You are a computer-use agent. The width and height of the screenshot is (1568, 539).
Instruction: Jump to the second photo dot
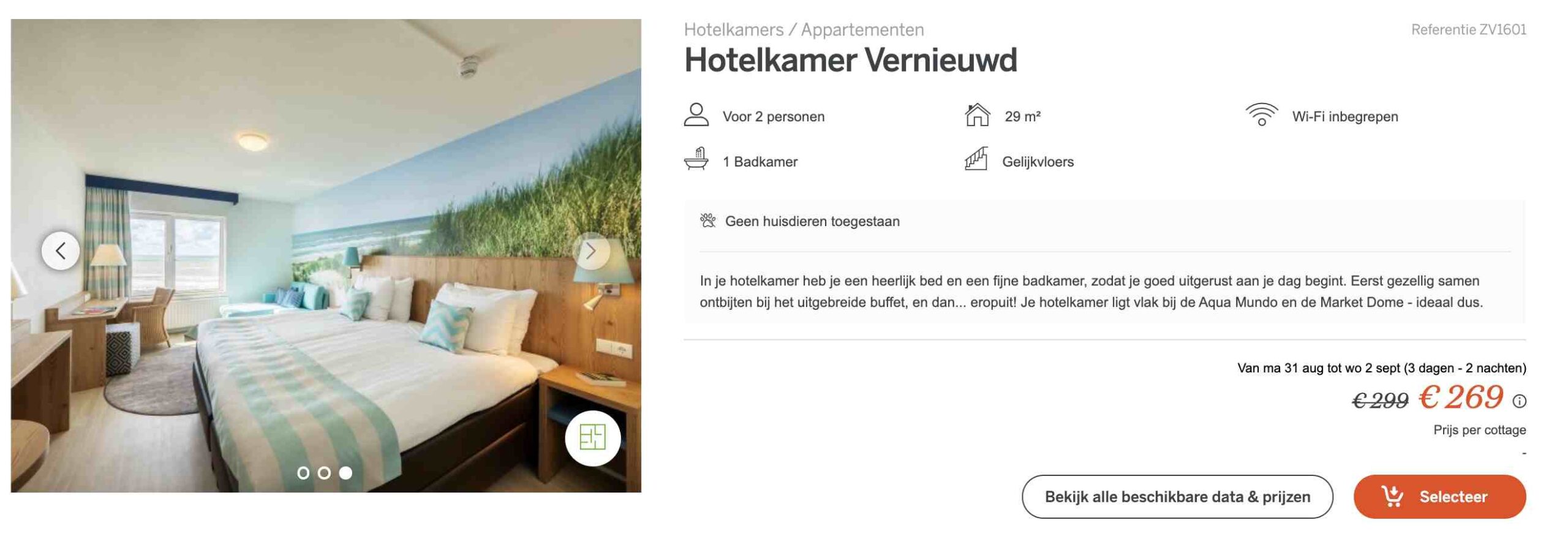[325, 473]
